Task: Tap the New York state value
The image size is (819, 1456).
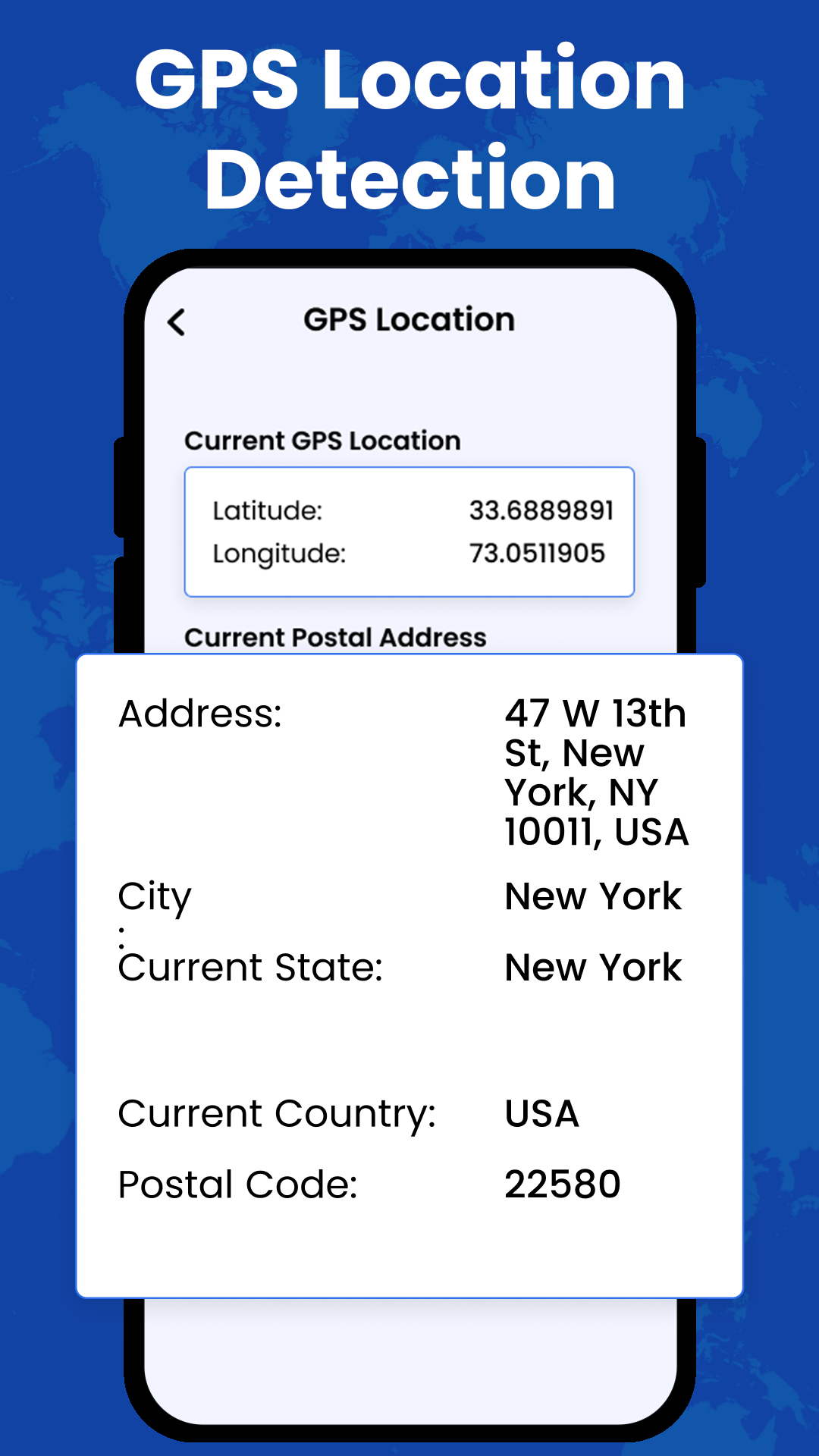Action: 594,968
